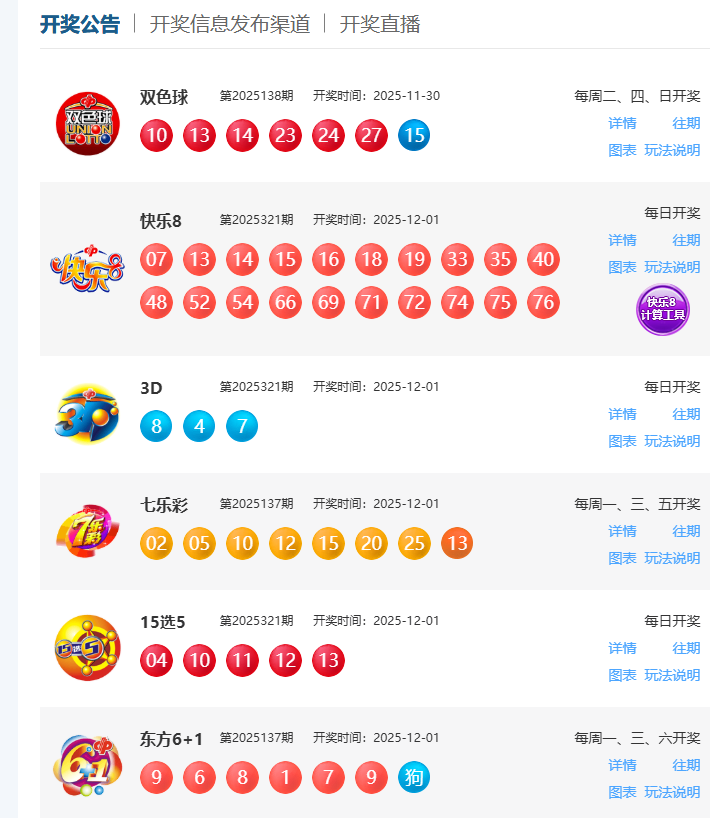
Task: Open the 图表 link for 双色球
Action: tap(622, 150)
